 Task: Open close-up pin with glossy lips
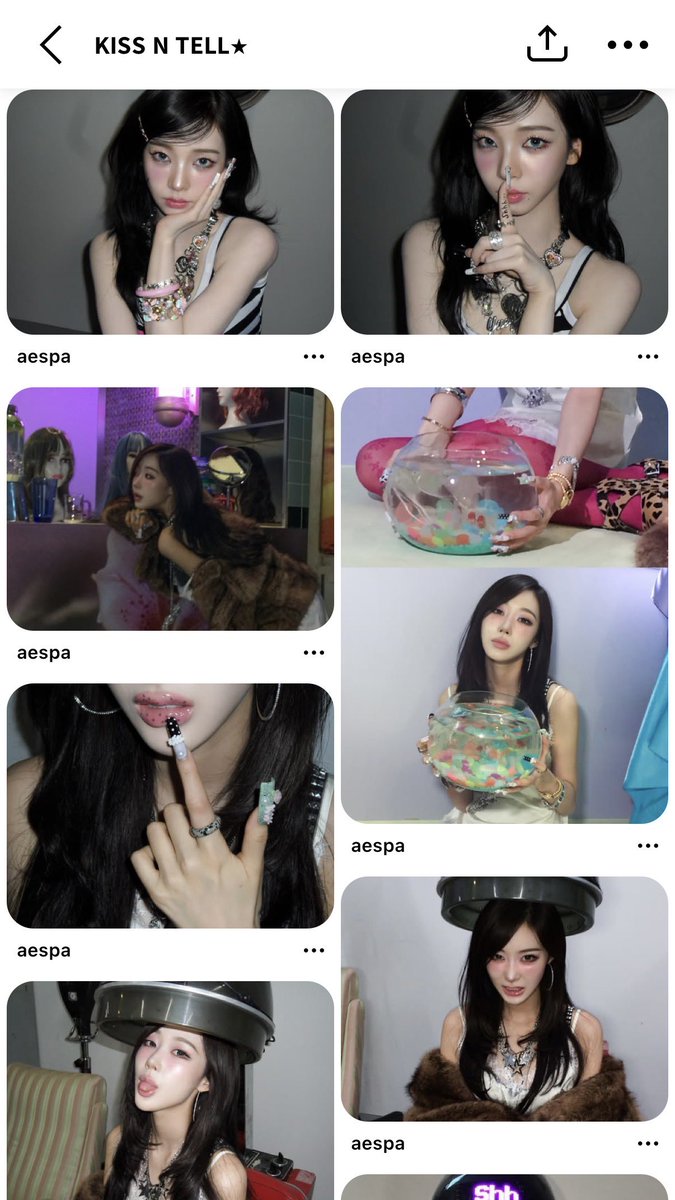click(x=170, y=805)
